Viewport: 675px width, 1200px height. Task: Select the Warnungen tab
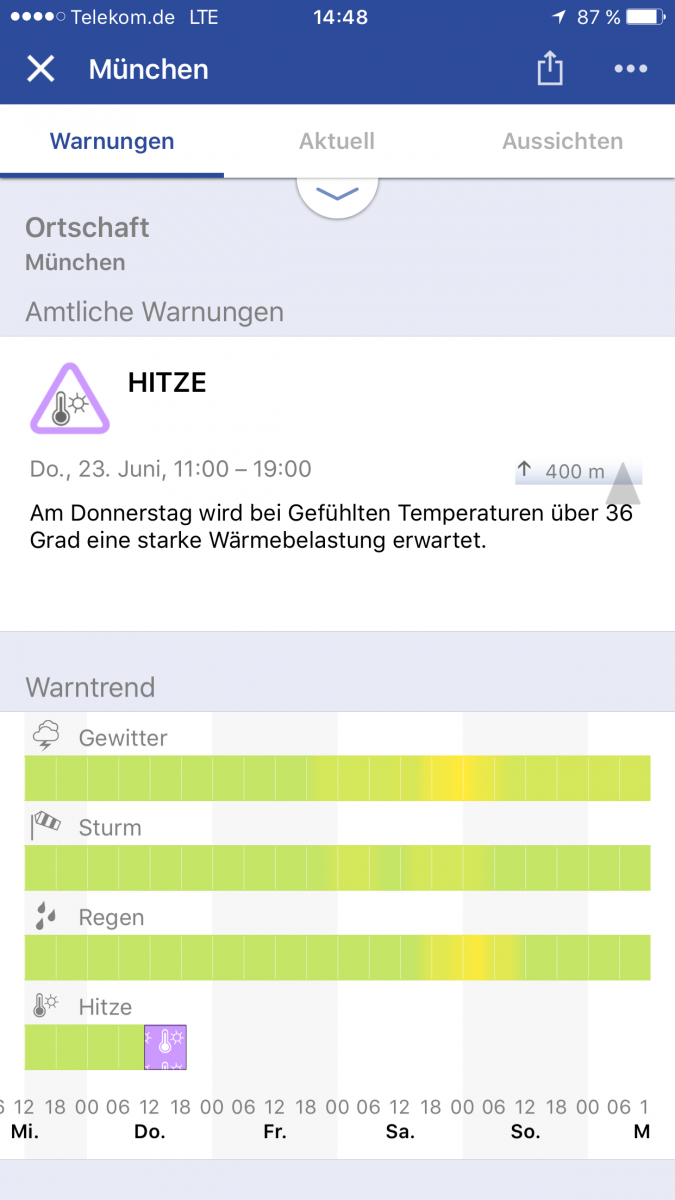[112, 141]
